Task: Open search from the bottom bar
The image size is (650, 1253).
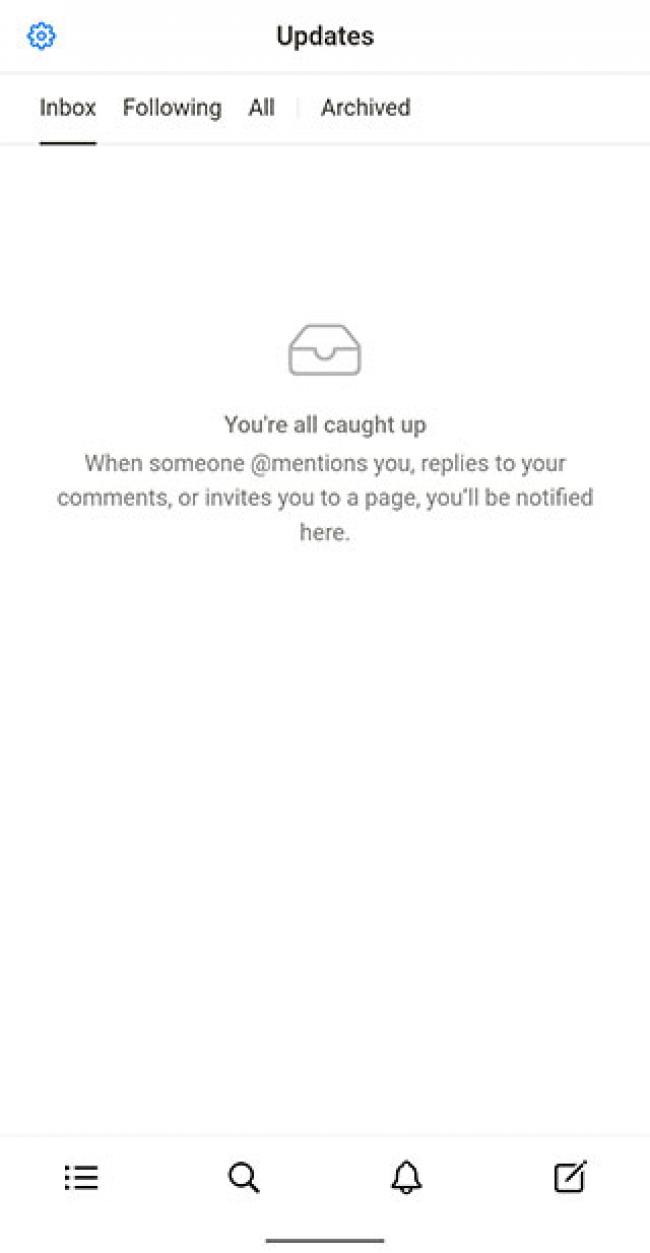Action: 244,1177
